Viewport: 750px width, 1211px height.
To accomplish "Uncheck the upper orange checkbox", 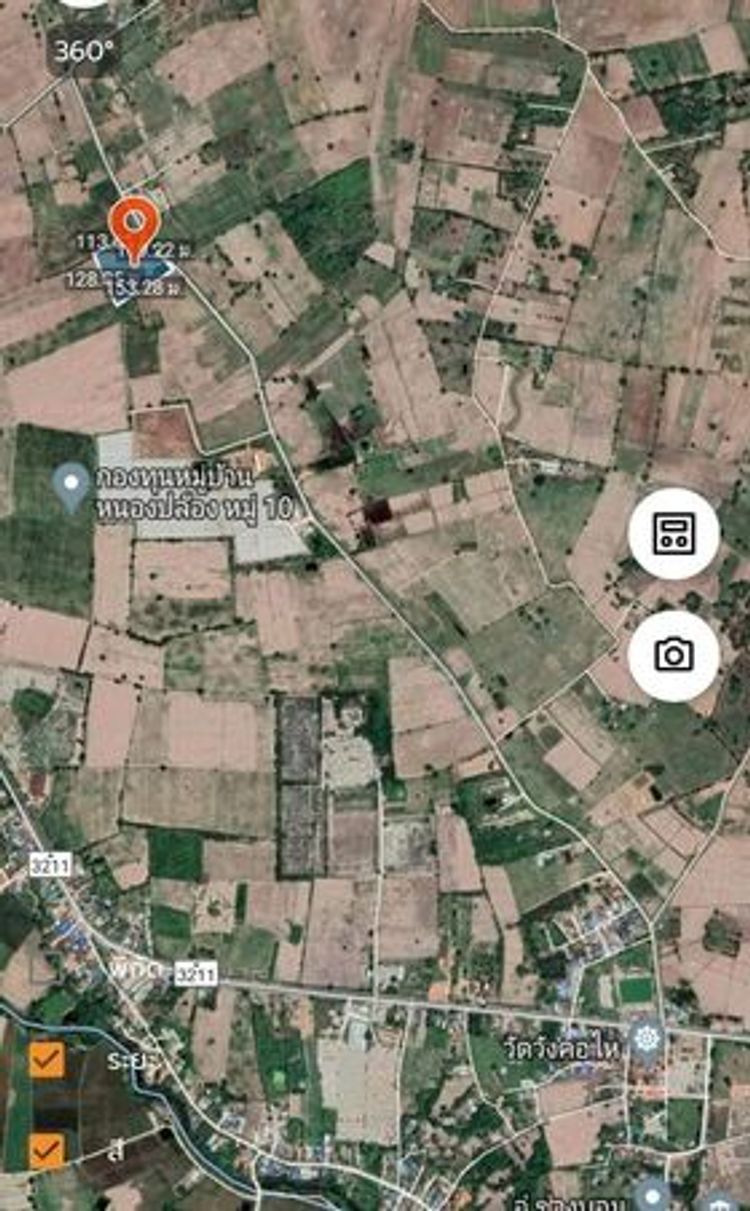I will (47, 1060).
